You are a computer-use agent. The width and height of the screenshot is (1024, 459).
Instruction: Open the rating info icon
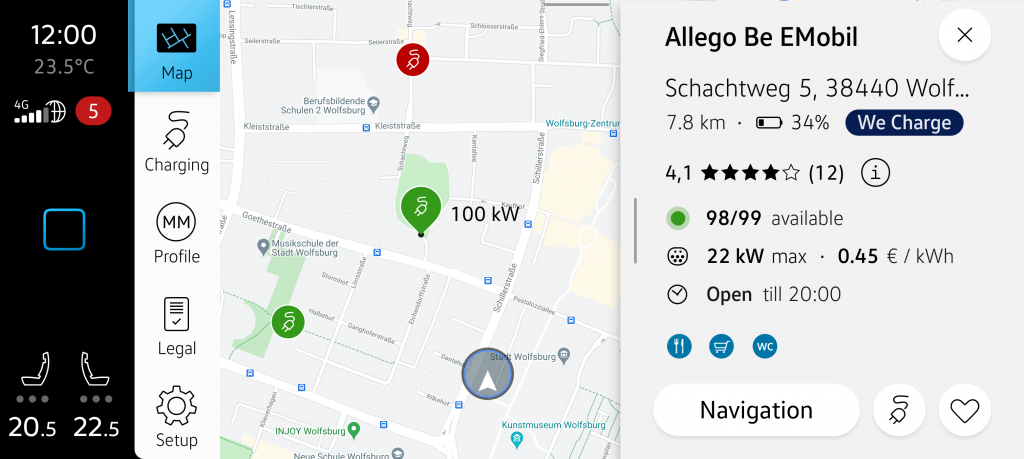[x=875, y=172]
